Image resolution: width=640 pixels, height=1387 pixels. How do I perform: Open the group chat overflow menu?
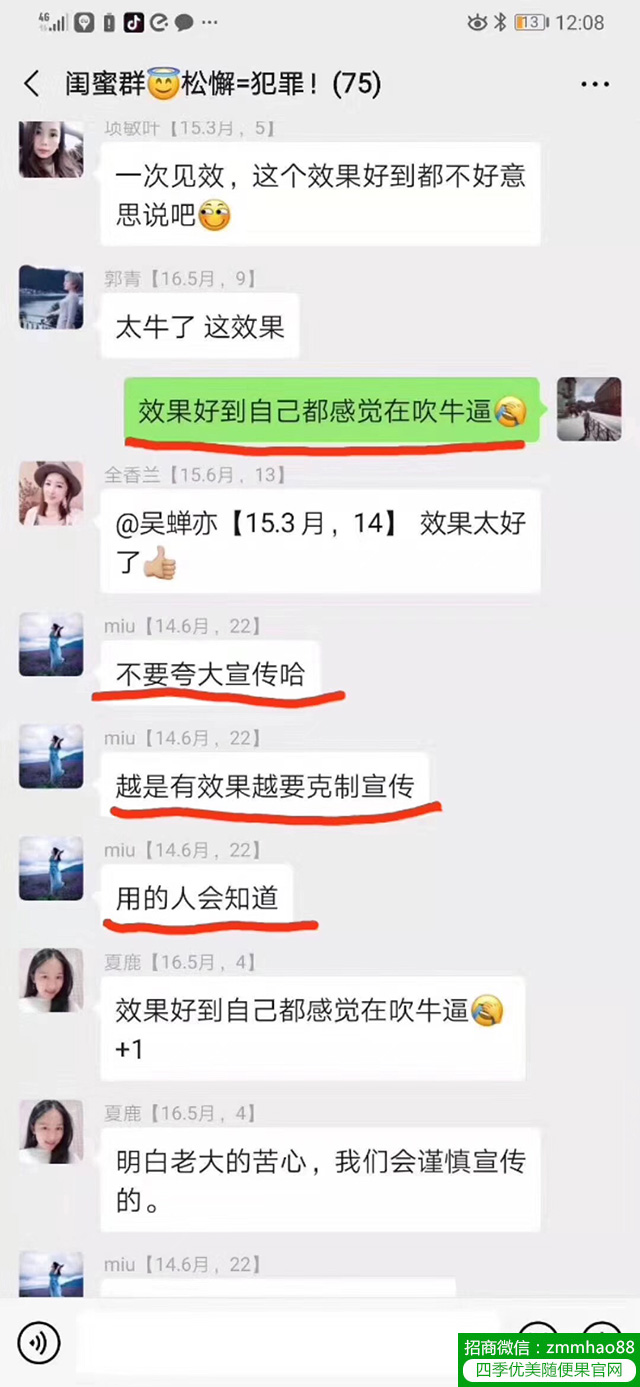click(x=593, y=84)
